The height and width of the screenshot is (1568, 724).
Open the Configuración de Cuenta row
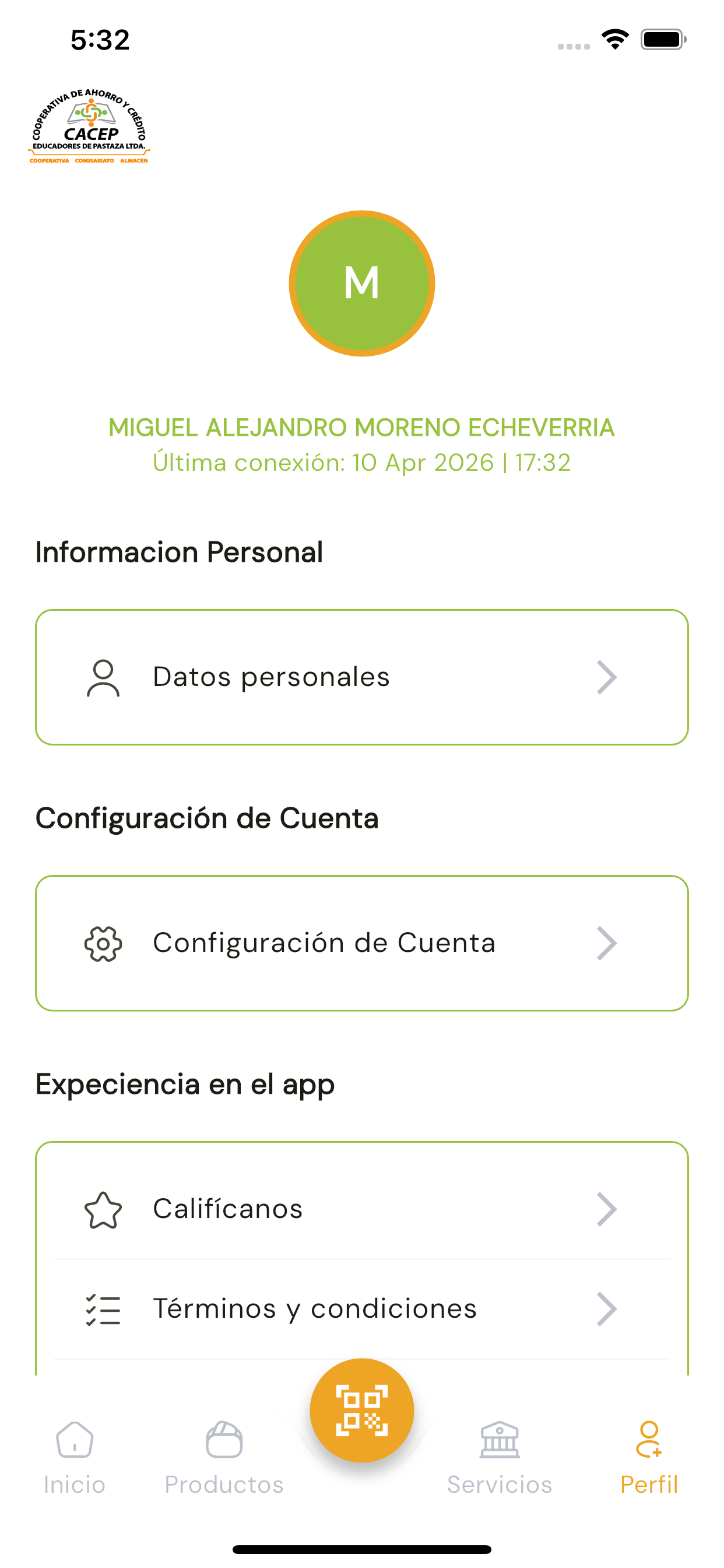(x=362, y=943)
